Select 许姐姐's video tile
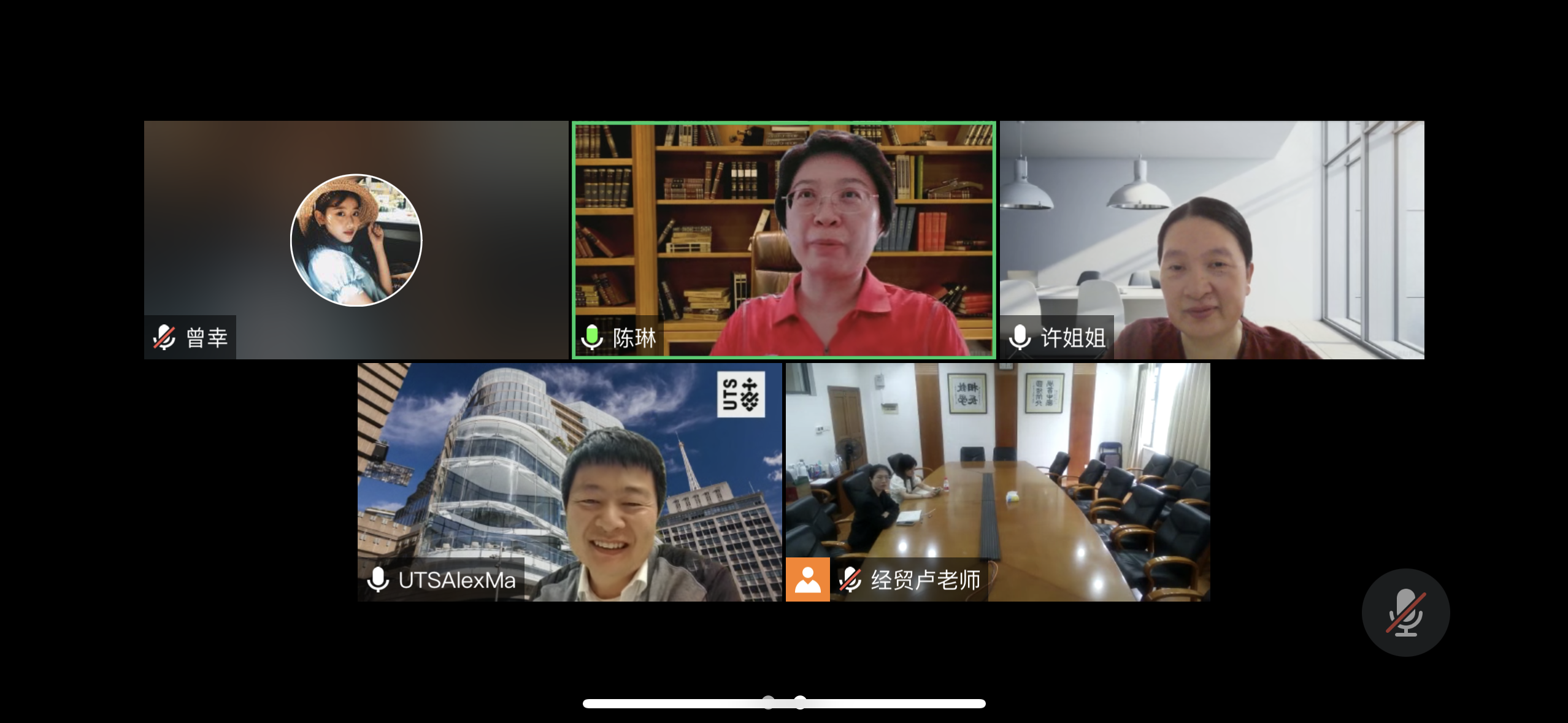The width and height of the screenshot is (1568, 723). [1212, 240]
